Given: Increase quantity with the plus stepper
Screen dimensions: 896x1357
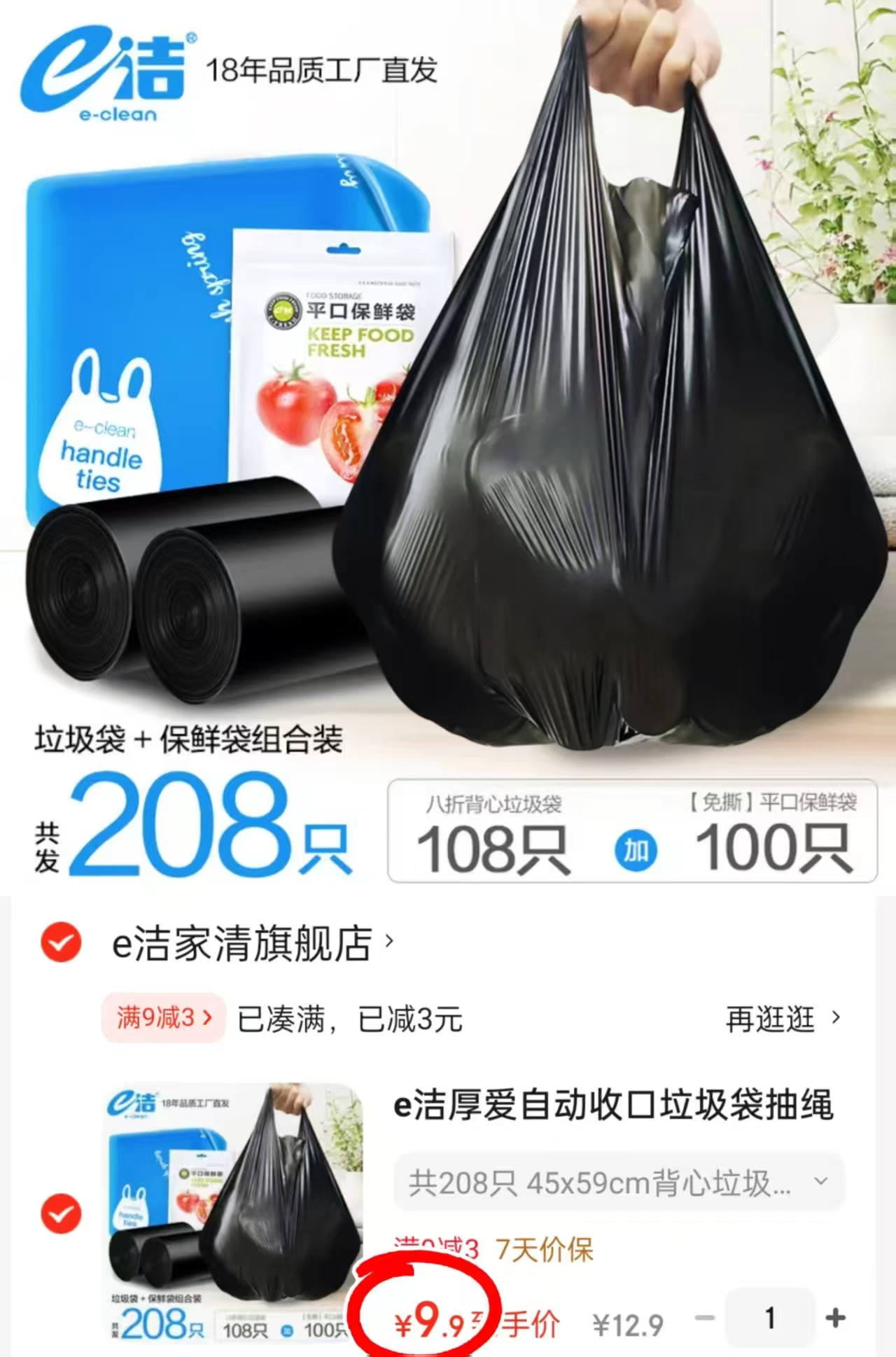Looking at the screenshot, I should (x=834, y=1317).
